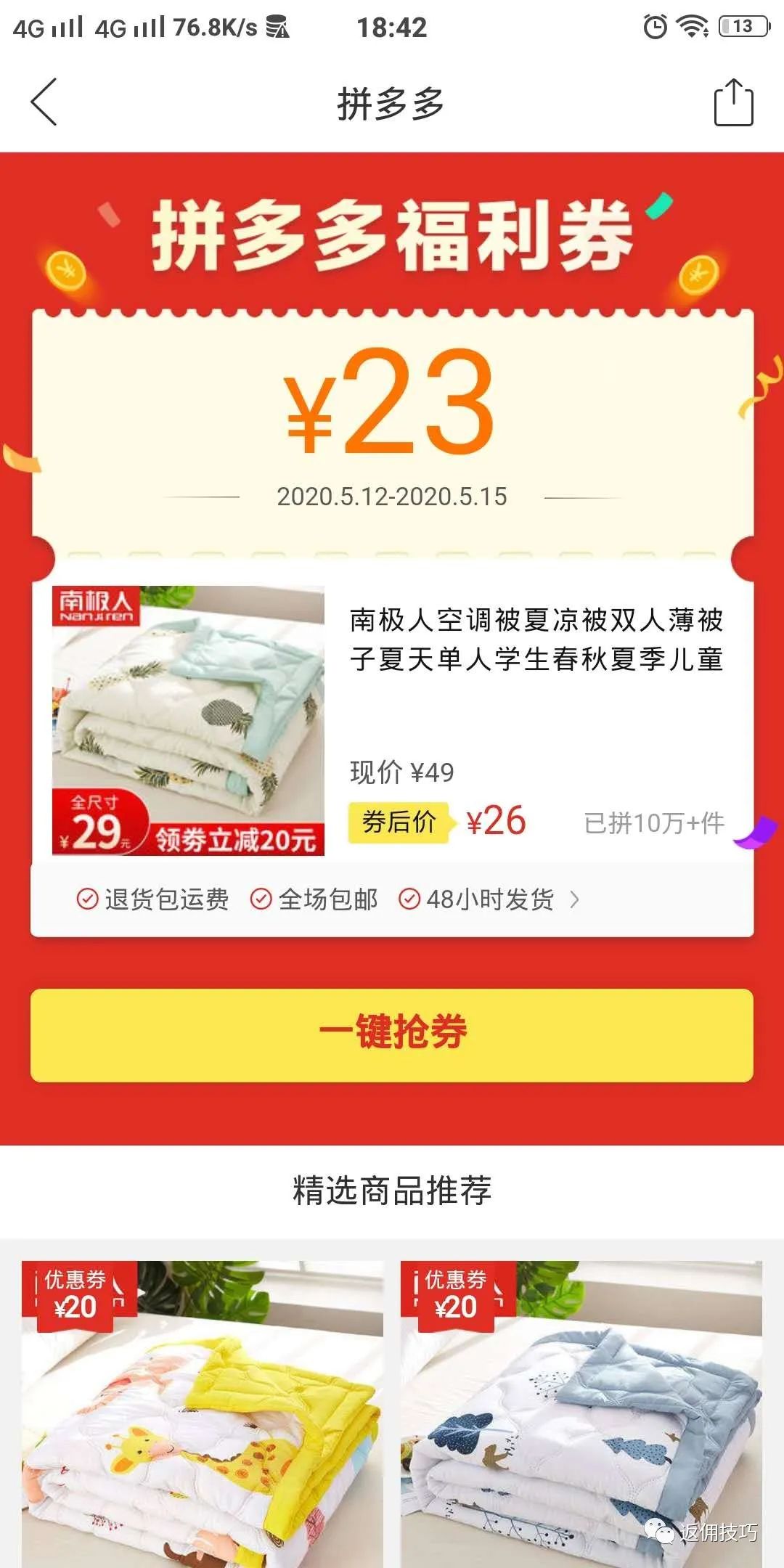The width and height of the screenshot is (784, 1568).
Task: Select the red checkmark beside 退货包运费
Action: tap(86, 899)
